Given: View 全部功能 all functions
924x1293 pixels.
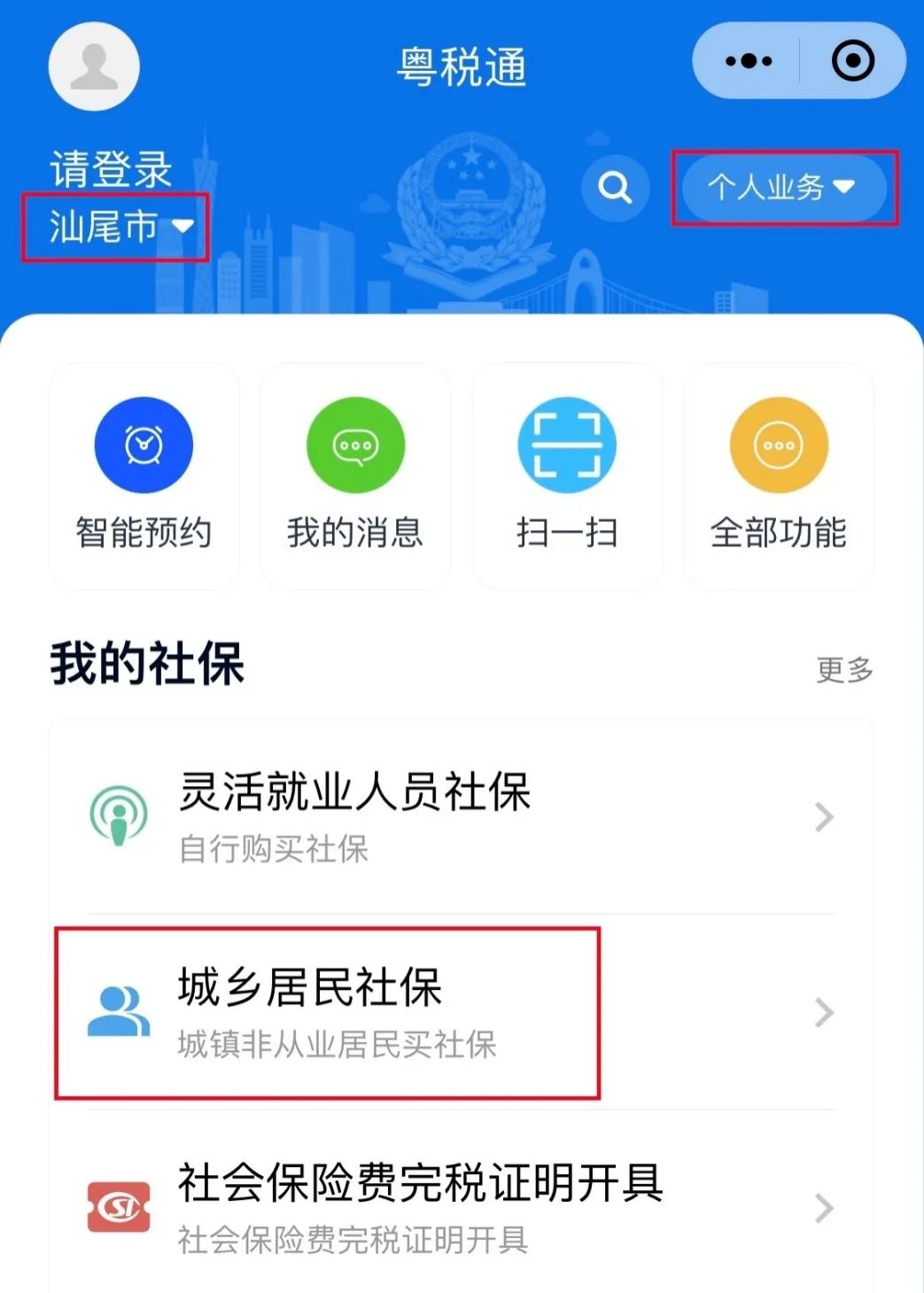Looking at the screenshot, I should tap(779, 475).
